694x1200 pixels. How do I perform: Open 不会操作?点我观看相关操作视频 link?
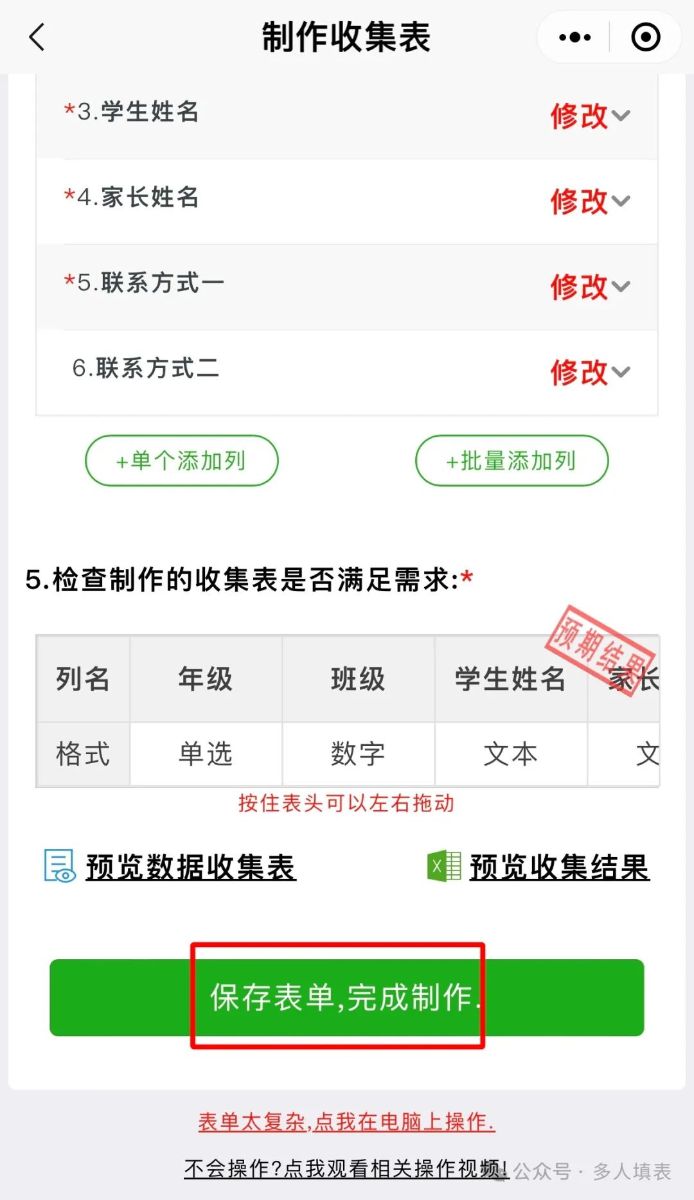346,1169
